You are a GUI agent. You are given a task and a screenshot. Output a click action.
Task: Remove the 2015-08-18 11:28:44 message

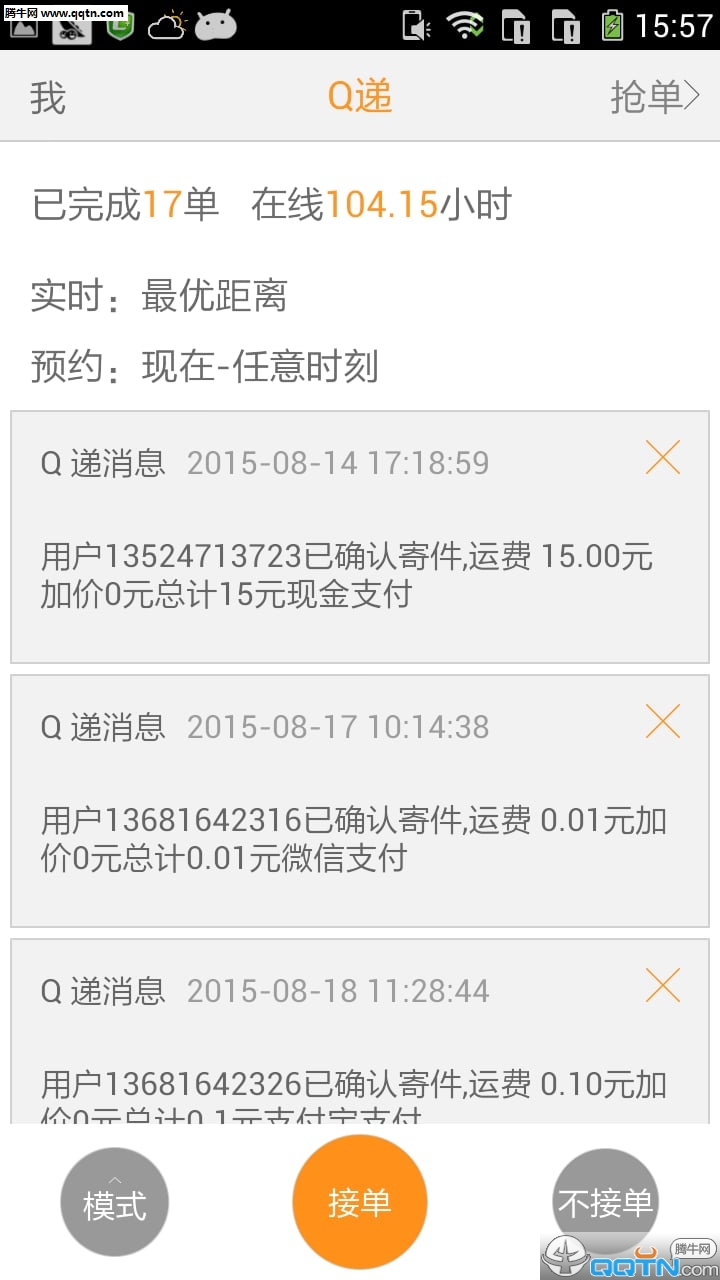click(x=662, y=985)
